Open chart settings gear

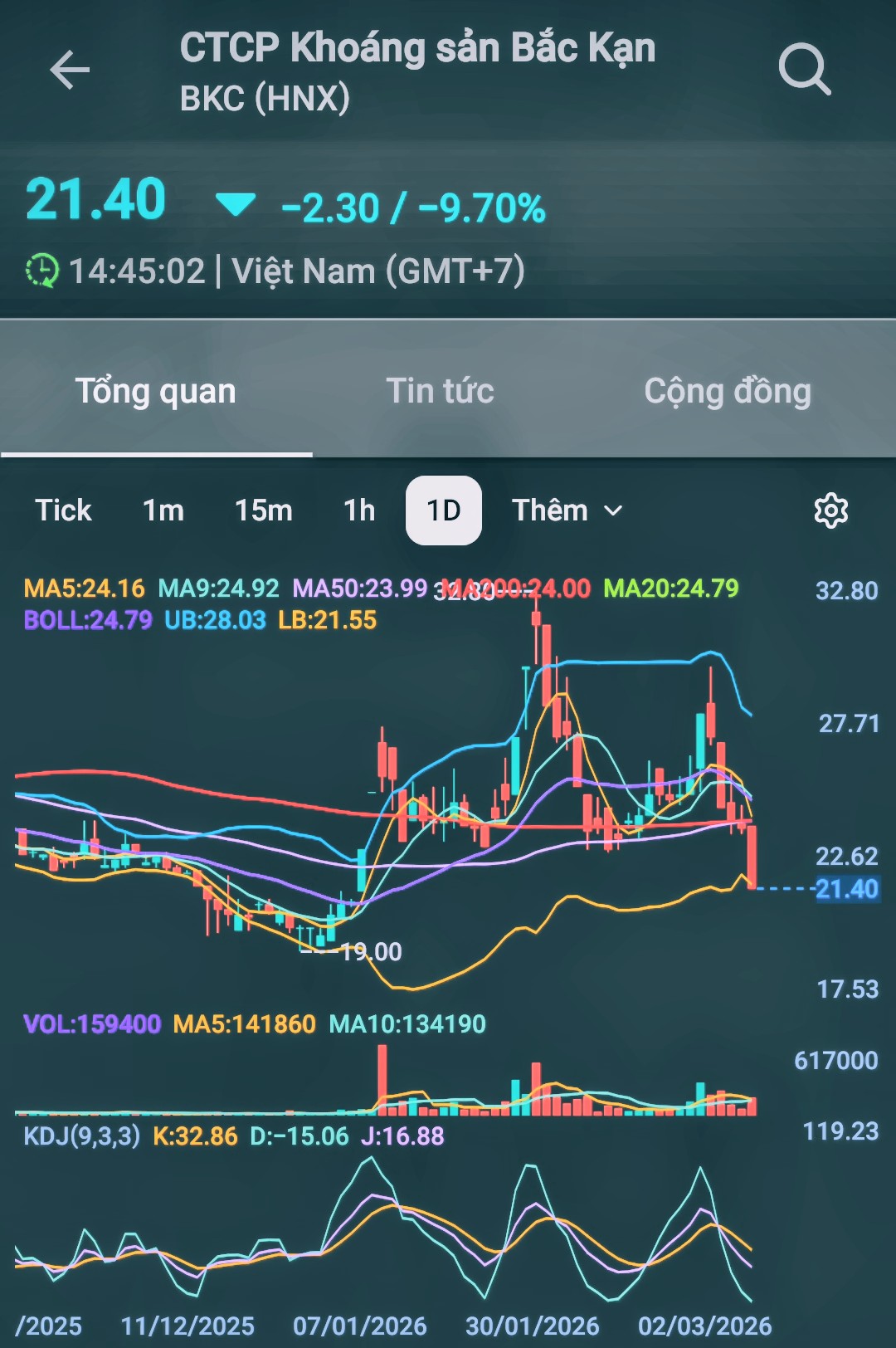coord(830,510)
